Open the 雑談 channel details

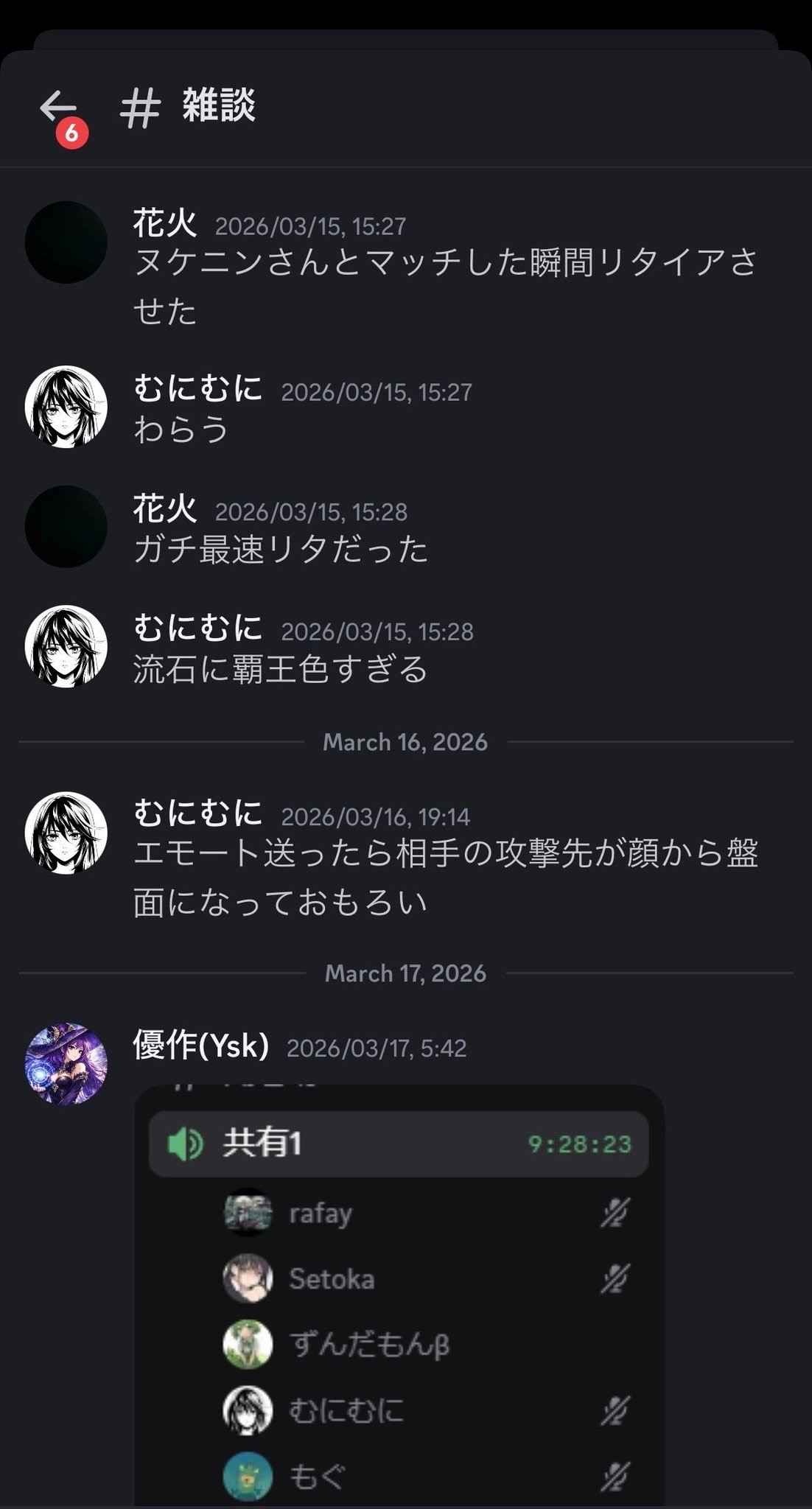218,106
